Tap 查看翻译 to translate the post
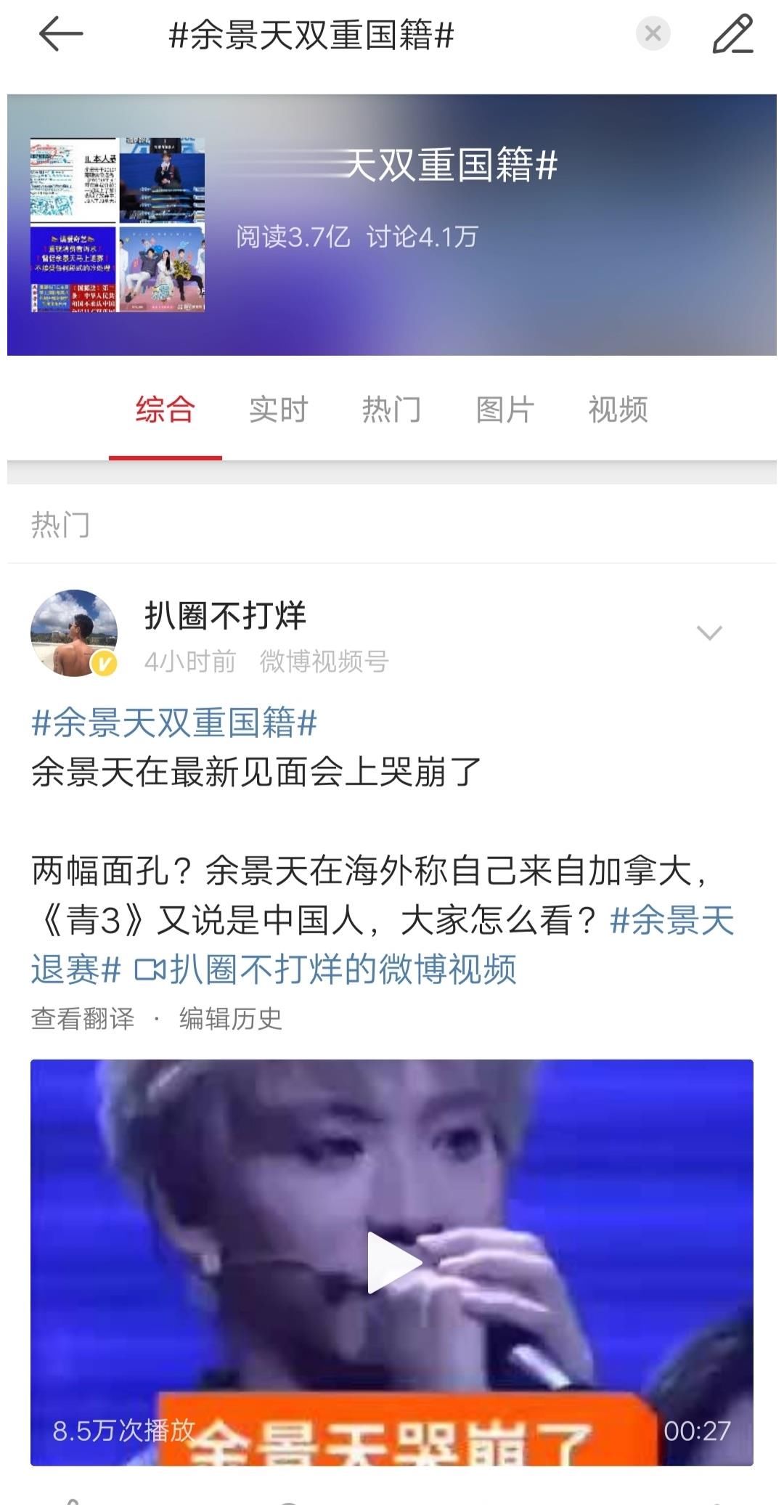This screenshot has width=784, height=1512. point(82,1018)
